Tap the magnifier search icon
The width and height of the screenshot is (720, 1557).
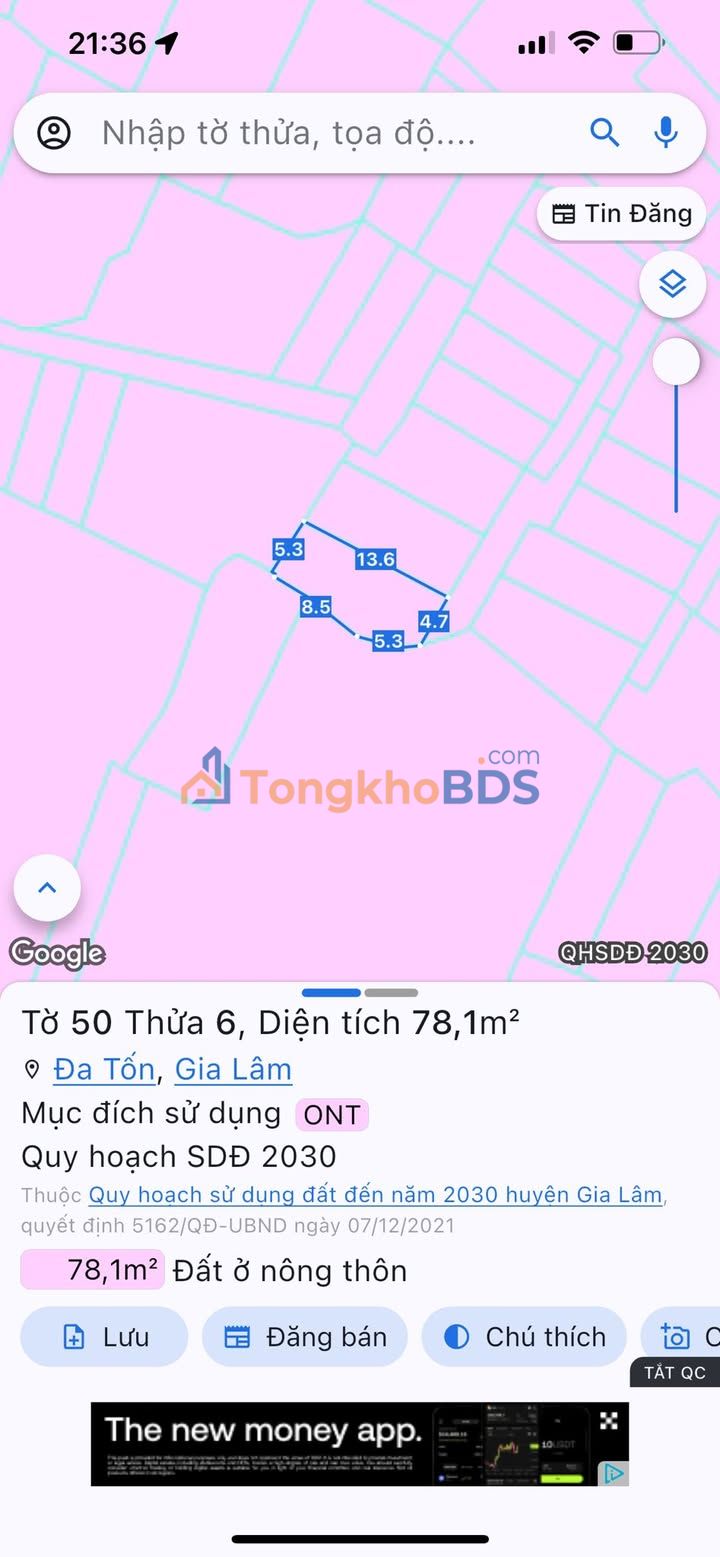point(604,133)
